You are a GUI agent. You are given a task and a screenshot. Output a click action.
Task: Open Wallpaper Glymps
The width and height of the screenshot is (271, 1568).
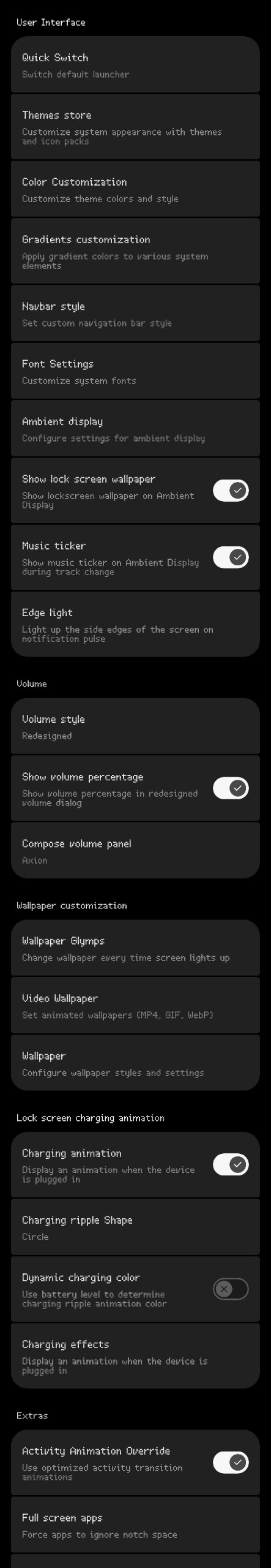135,948
